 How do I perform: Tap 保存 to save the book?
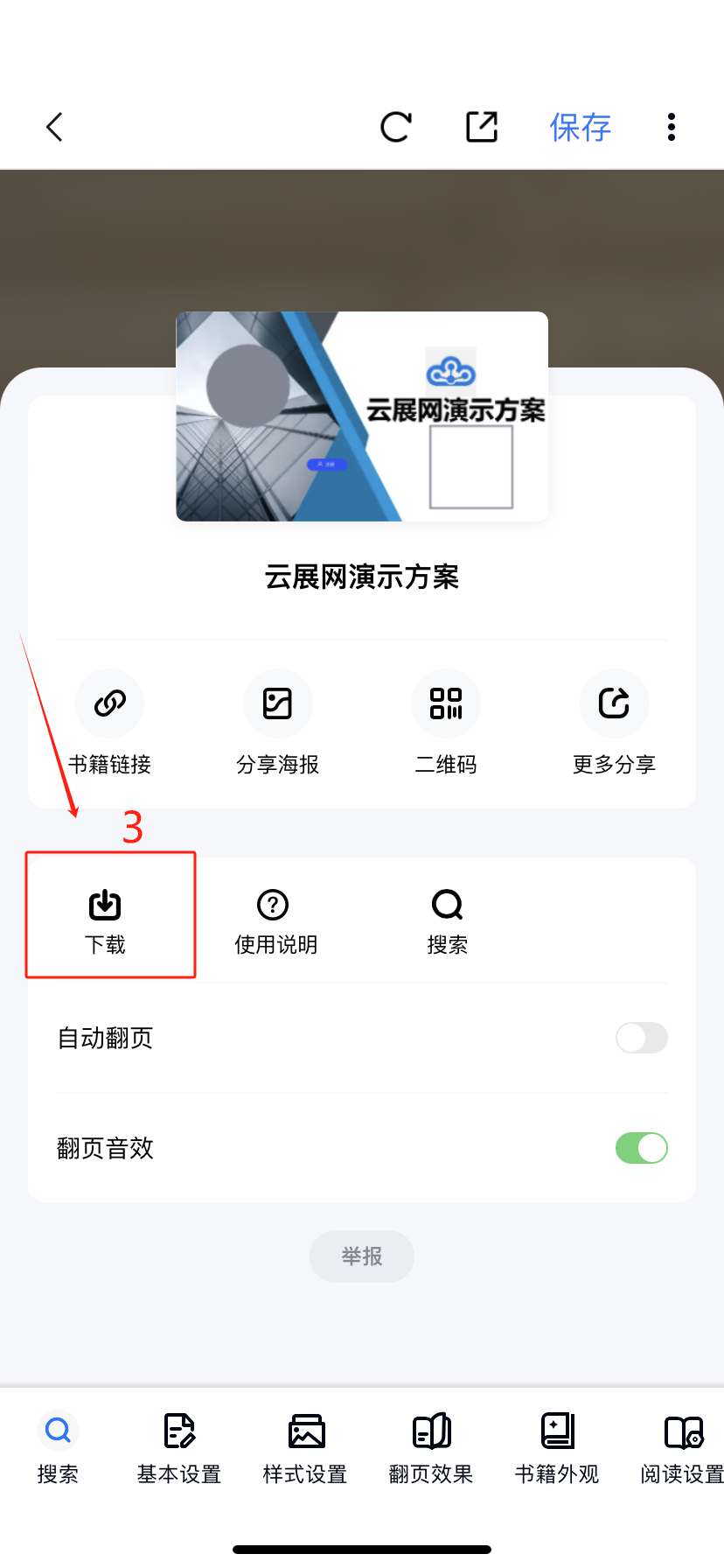580,127
